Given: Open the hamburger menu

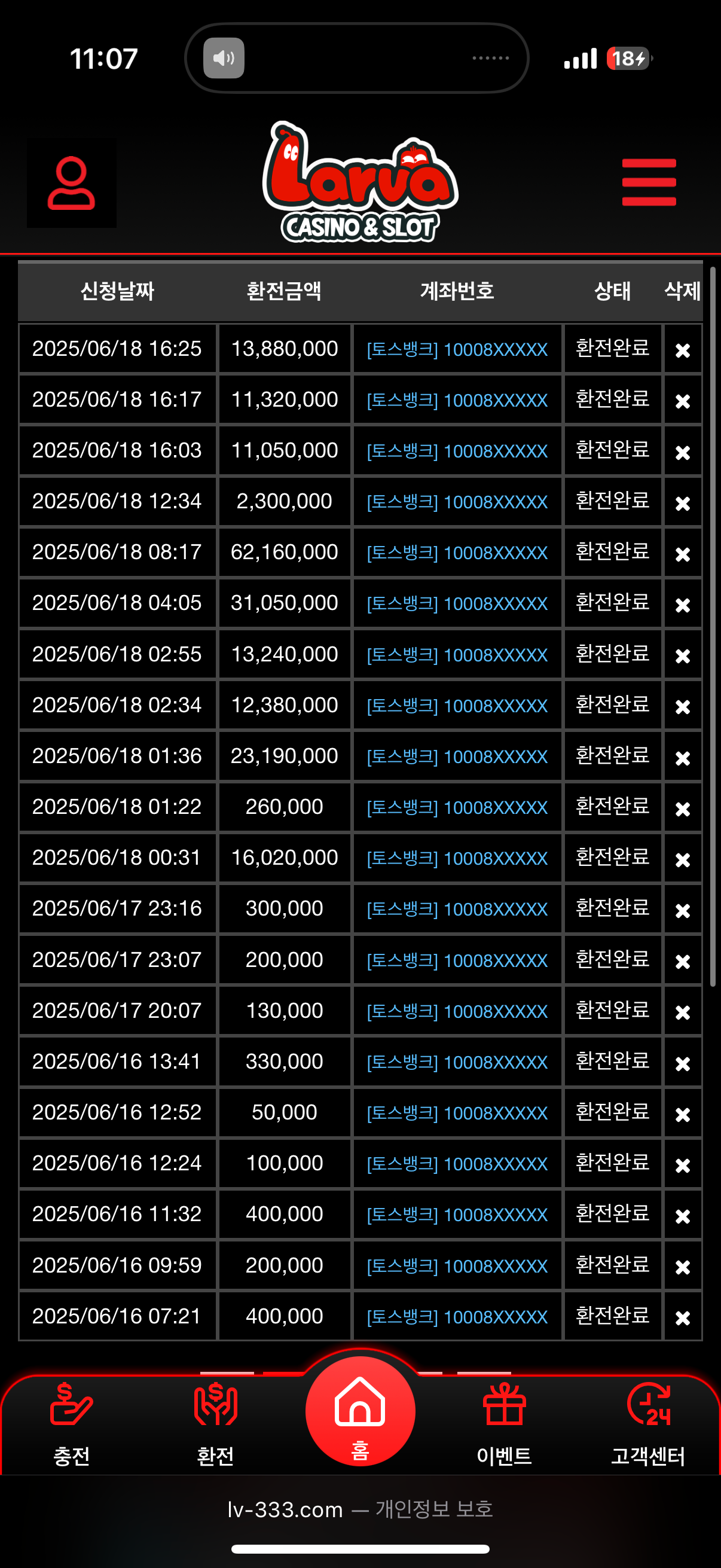Looking at the screenshot, I should coord(649,182).
